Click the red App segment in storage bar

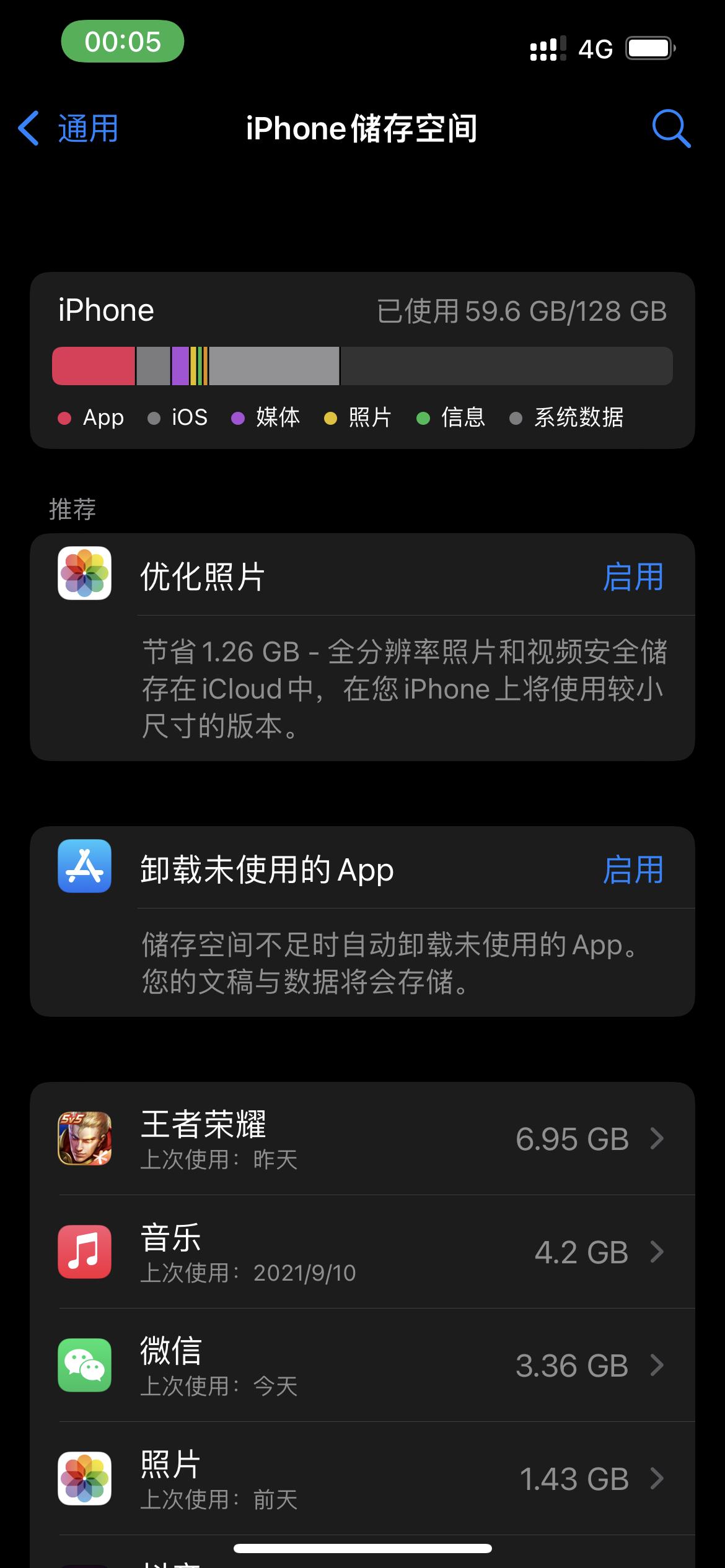[x=93, y=365]
